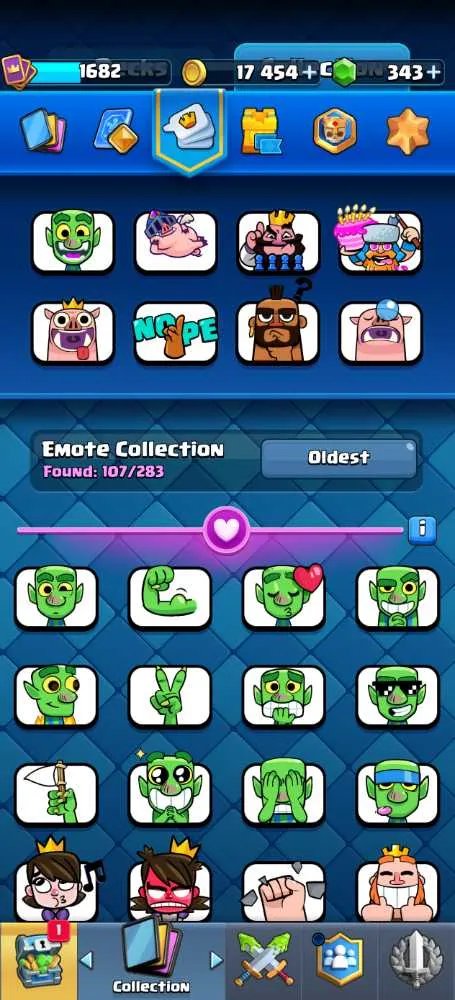
Task: Go to the Battle crossed swords tab
Action: click(x=264, y=960)
